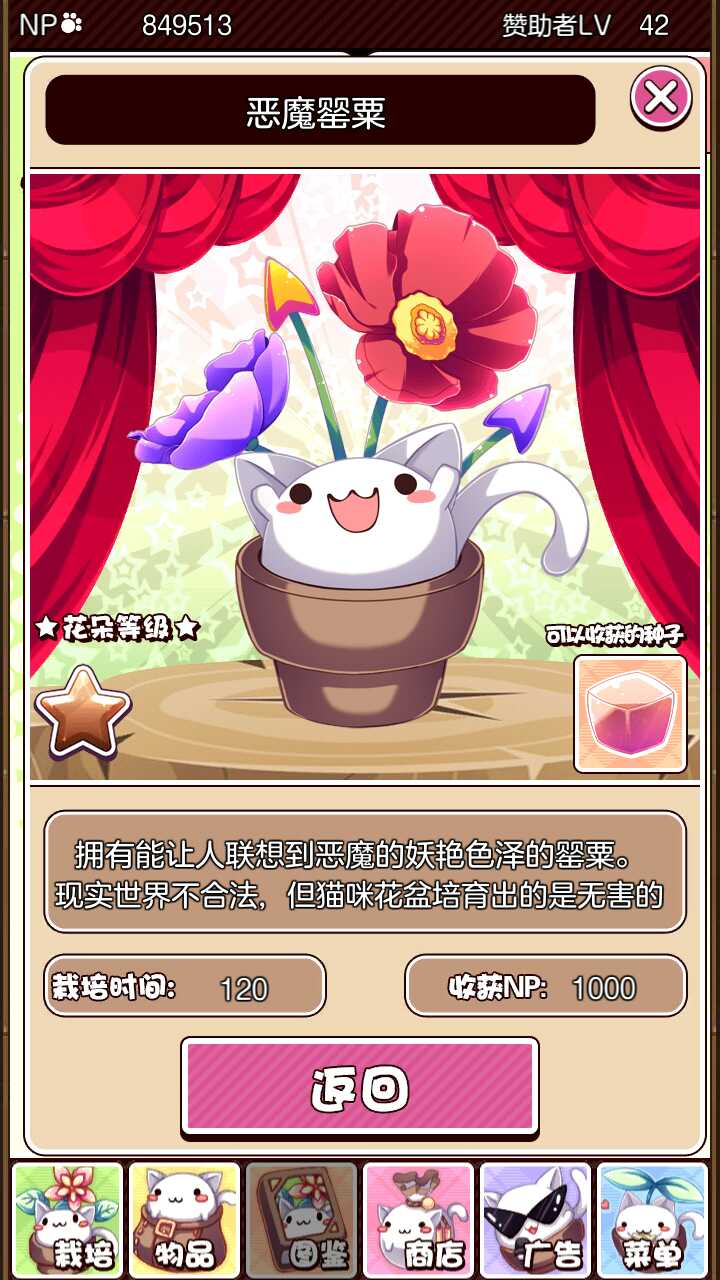
Task: Select the 广告 tab
Action: point(535,1218)
